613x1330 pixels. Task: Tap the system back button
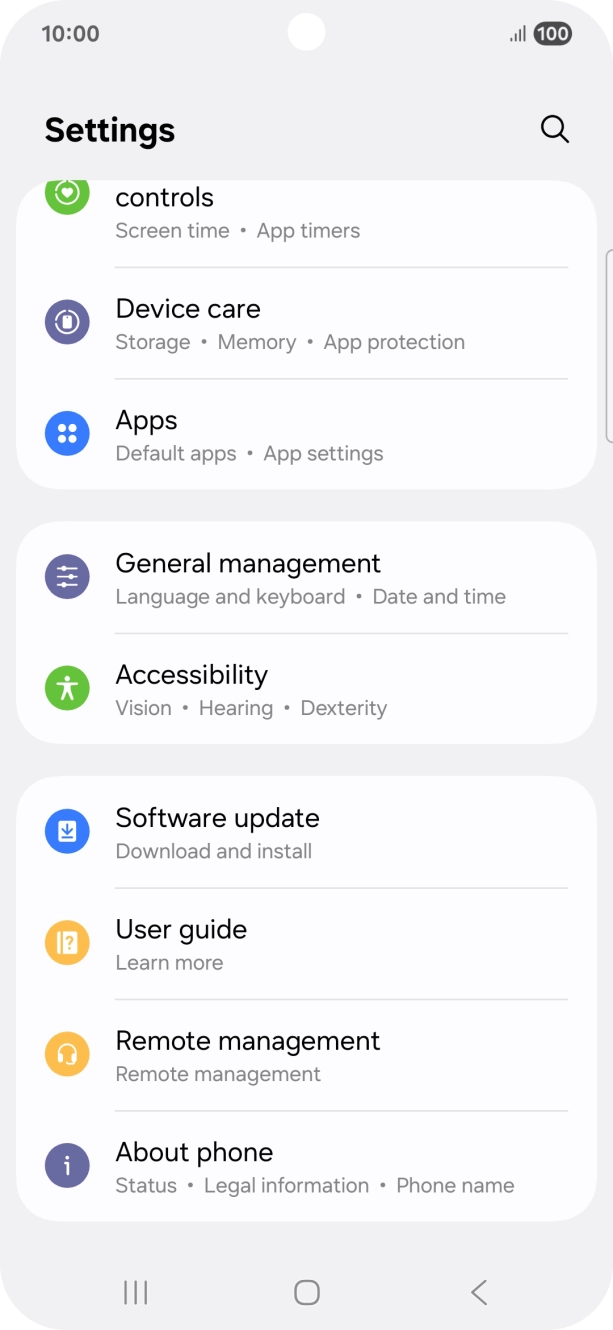tap(479, 1292)
